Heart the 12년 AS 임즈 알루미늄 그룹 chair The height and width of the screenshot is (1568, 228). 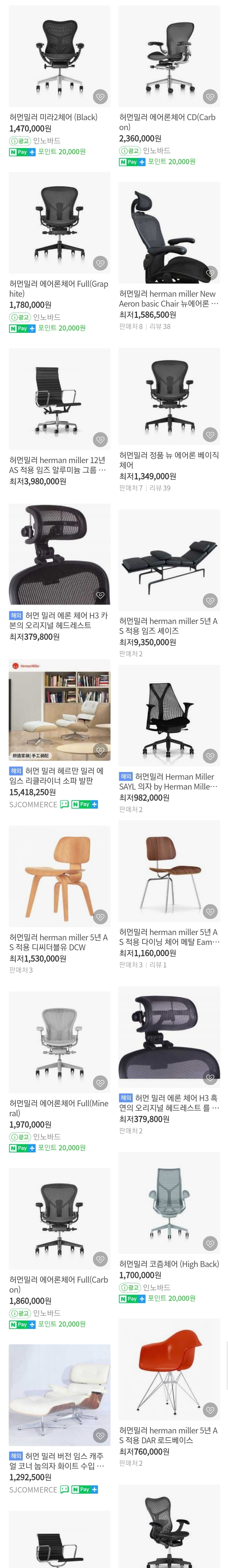pyautogui.click(x=100, y=440)
